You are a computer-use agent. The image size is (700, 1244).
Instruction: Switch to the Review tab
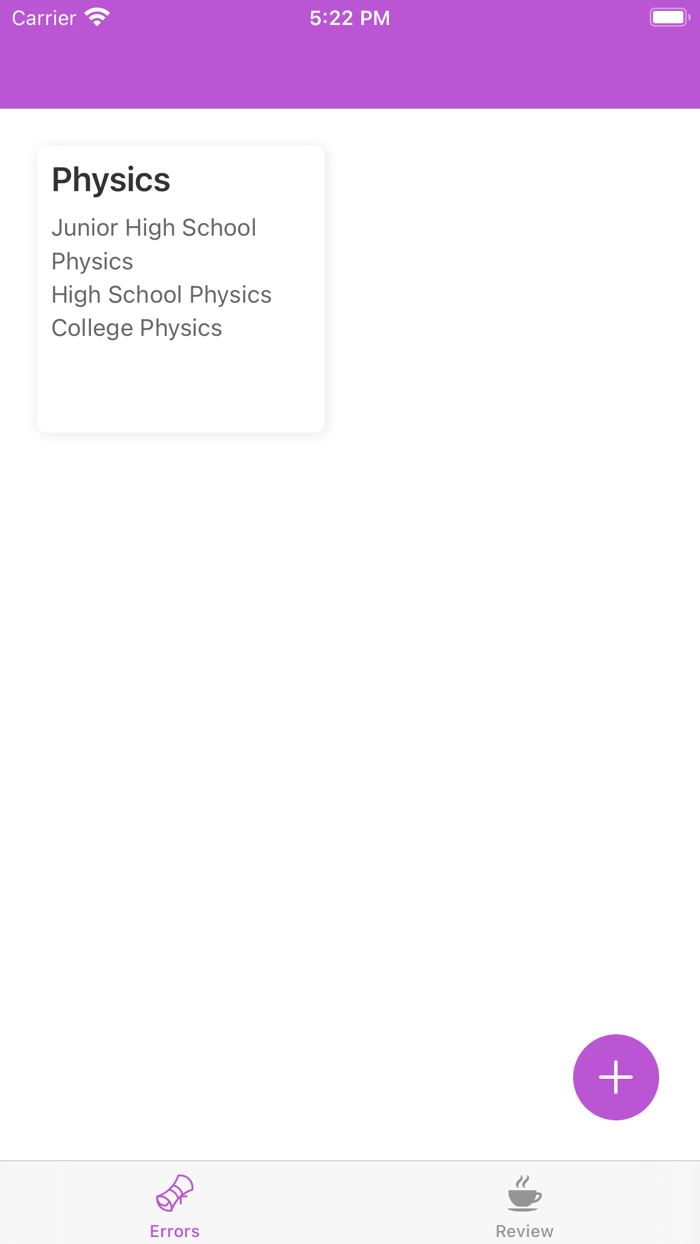524,1205
